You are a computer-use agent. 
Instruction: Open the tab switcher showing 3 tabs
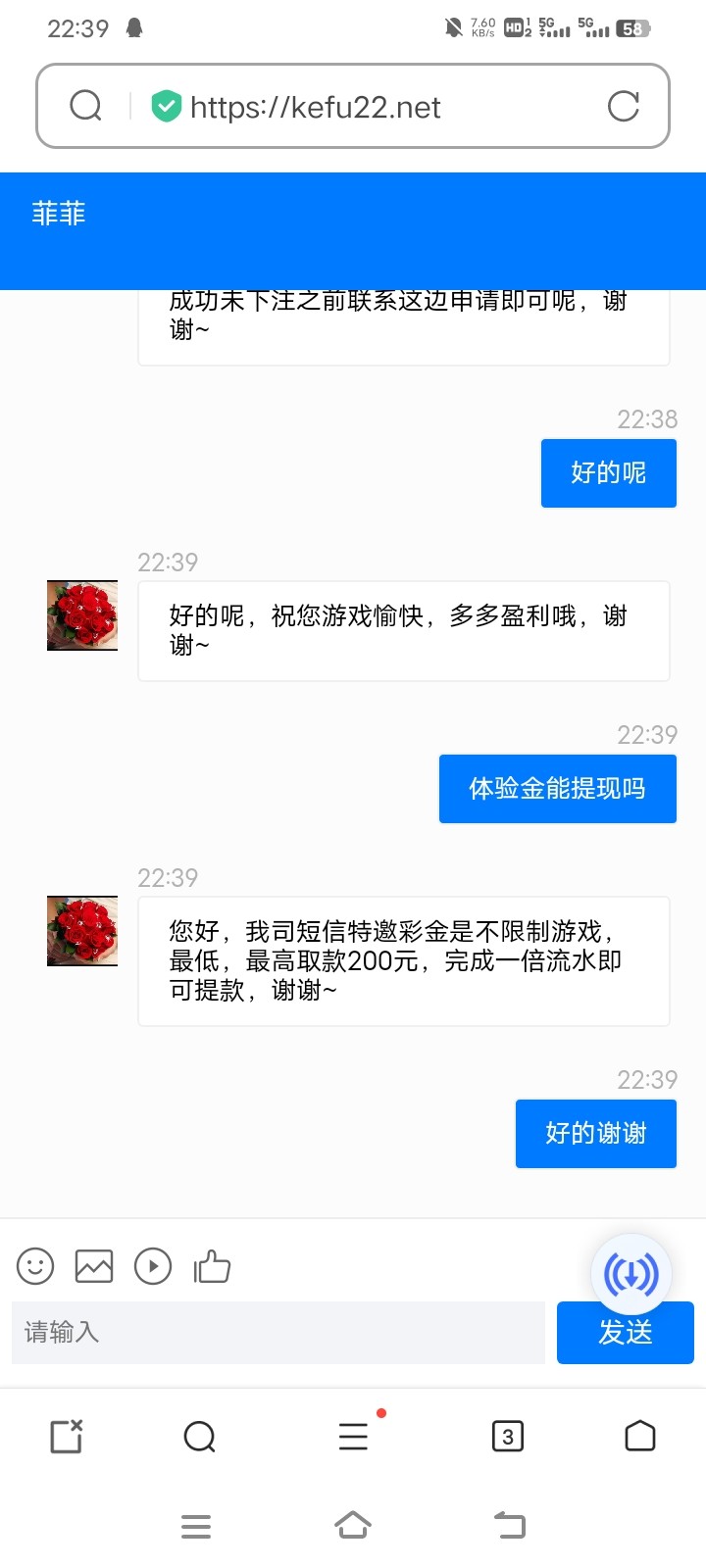tap(507, 1437)
